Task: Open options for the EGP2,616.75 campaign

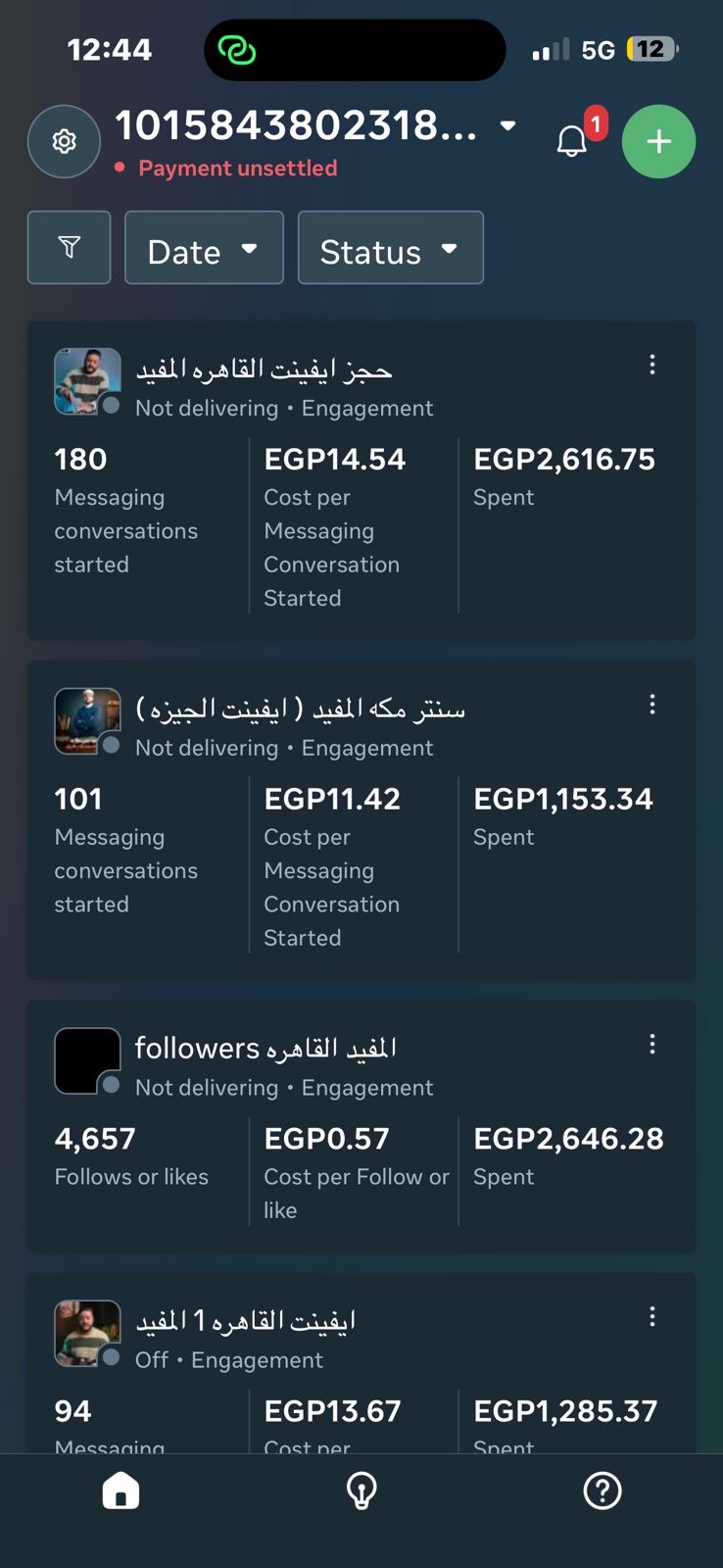Action: [652, 366]
